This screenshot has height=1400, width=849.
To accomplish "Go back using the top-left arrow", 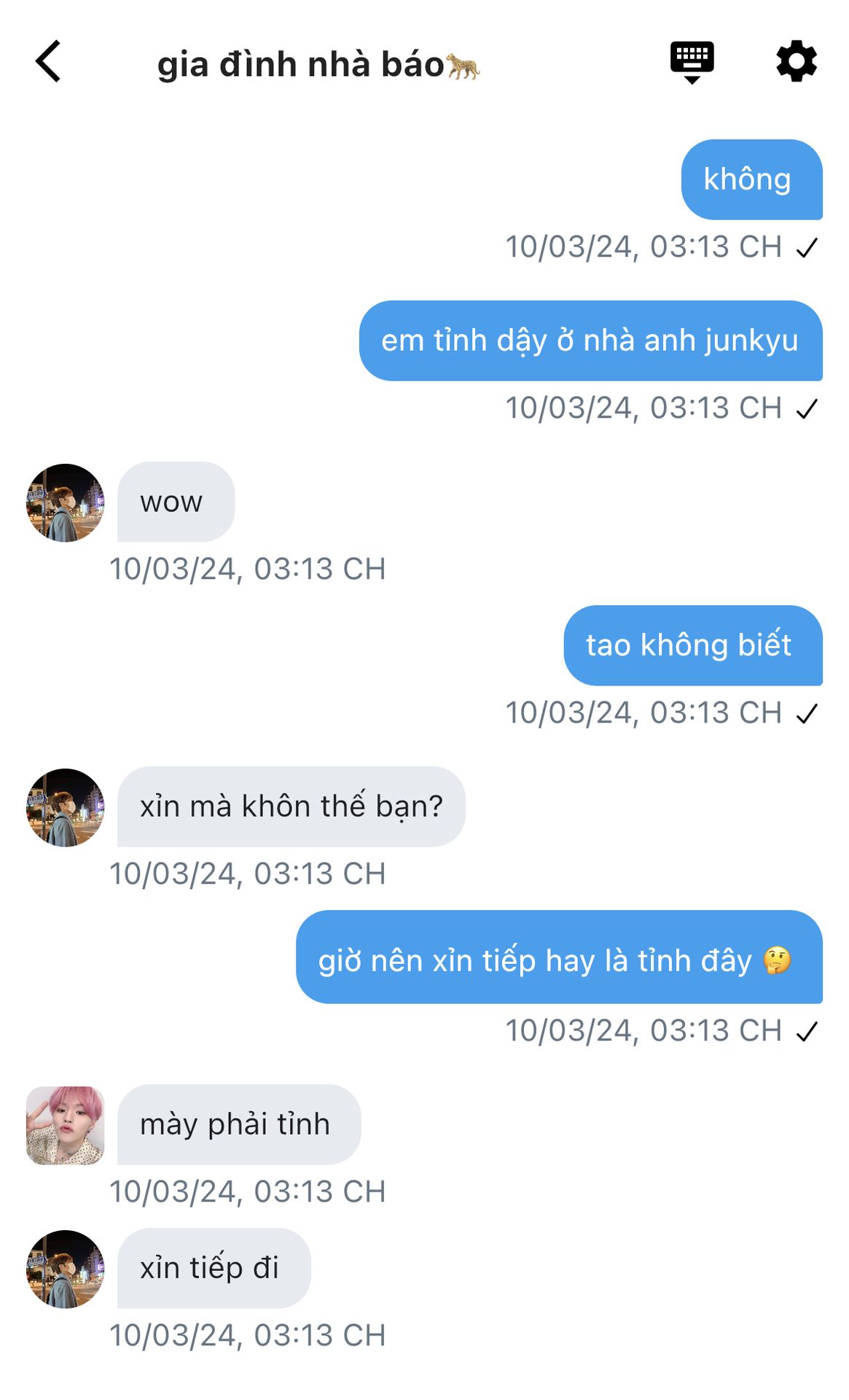I will [x=48, y=61].
